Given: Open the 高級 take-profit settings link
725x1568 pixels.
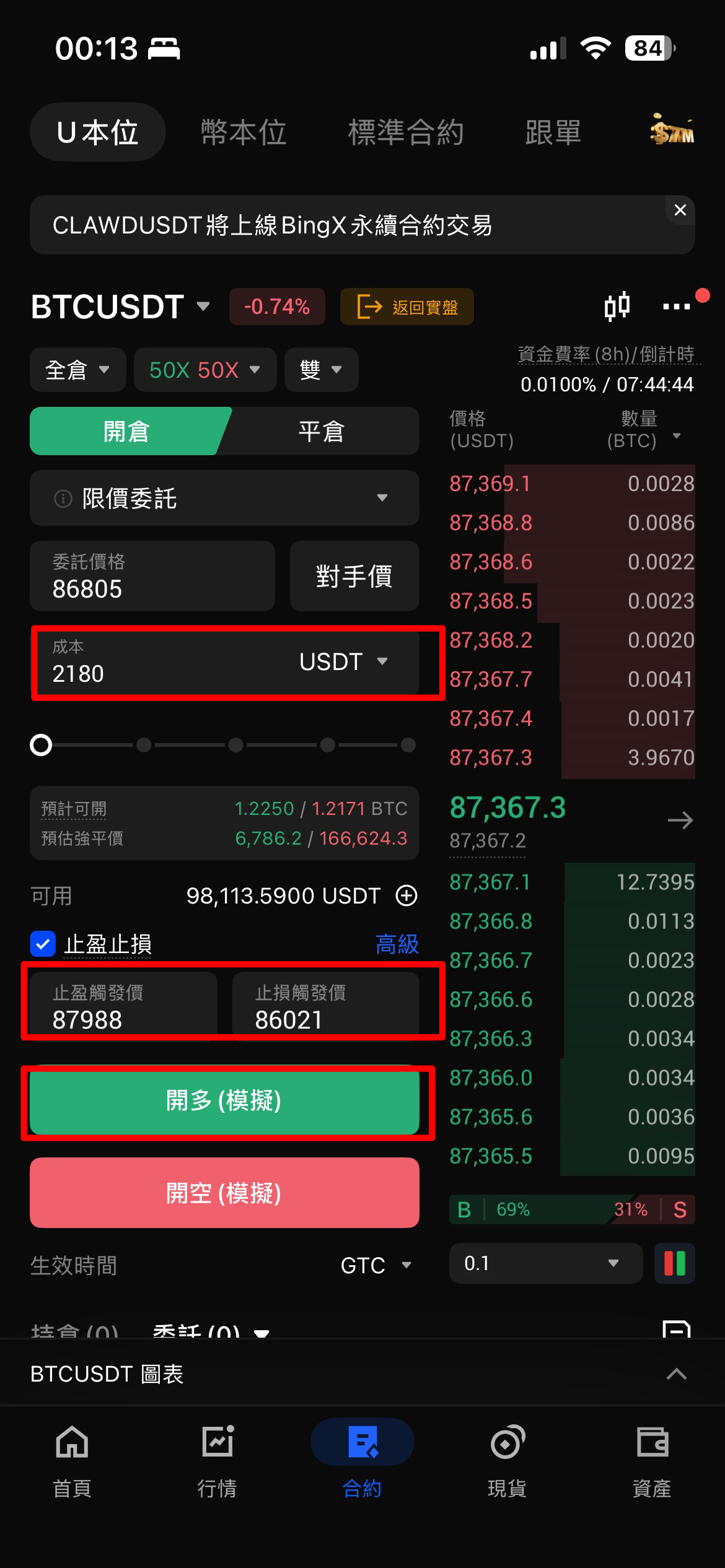Looking at the screenshot, I should (x=397, y=944).
